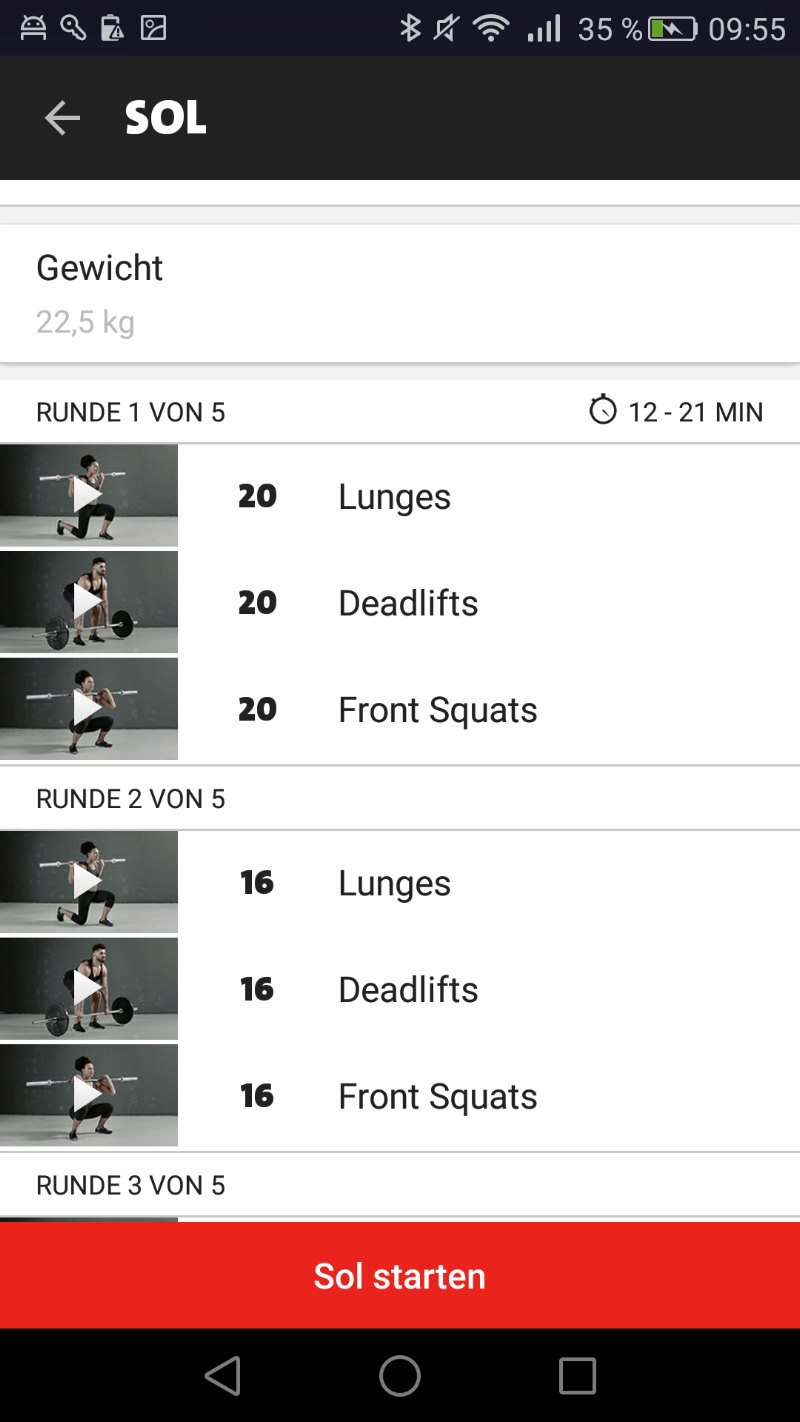This screenshot has width=800, height=1422.
Task: Play the Front Squats video in Runde 1
Action: (x=89, y=708)
